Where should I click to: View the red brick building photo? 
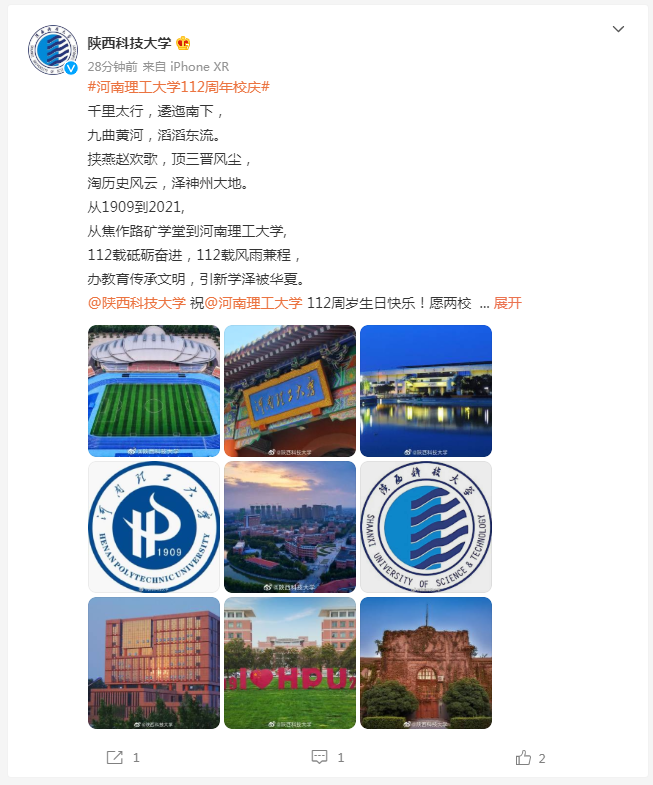(154, 663)
